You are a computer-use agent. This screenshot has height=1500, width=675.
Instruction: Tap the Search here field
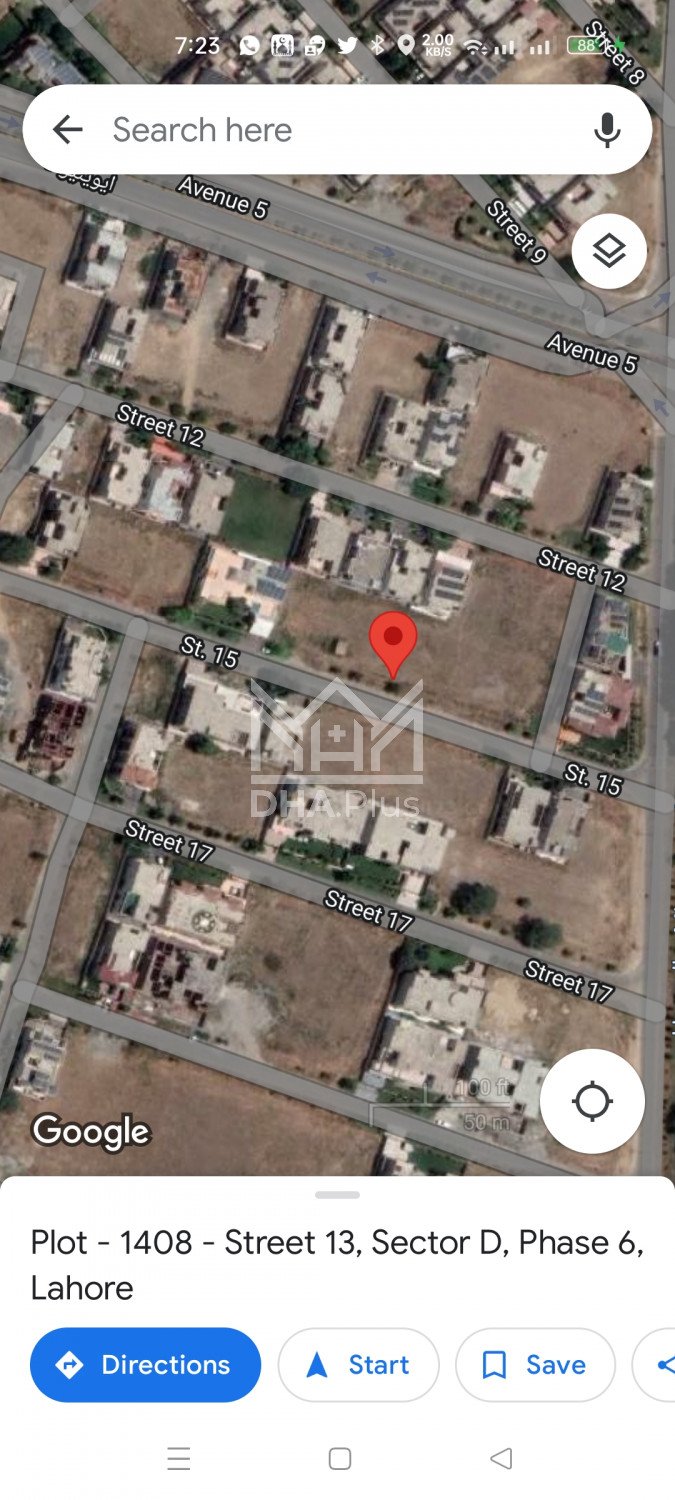pyautogui.click(x=330, y=129)
